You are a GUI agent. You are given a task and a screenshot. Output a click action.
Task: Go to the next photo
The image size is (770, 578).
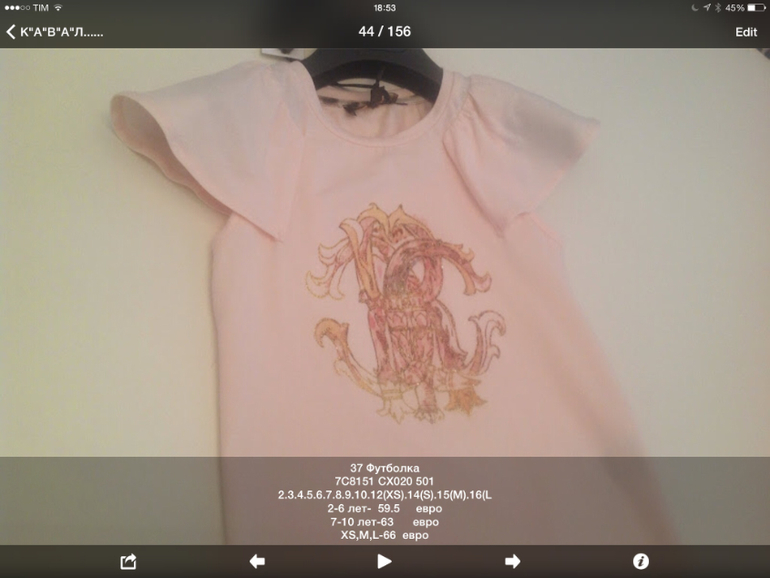point(512,561)
